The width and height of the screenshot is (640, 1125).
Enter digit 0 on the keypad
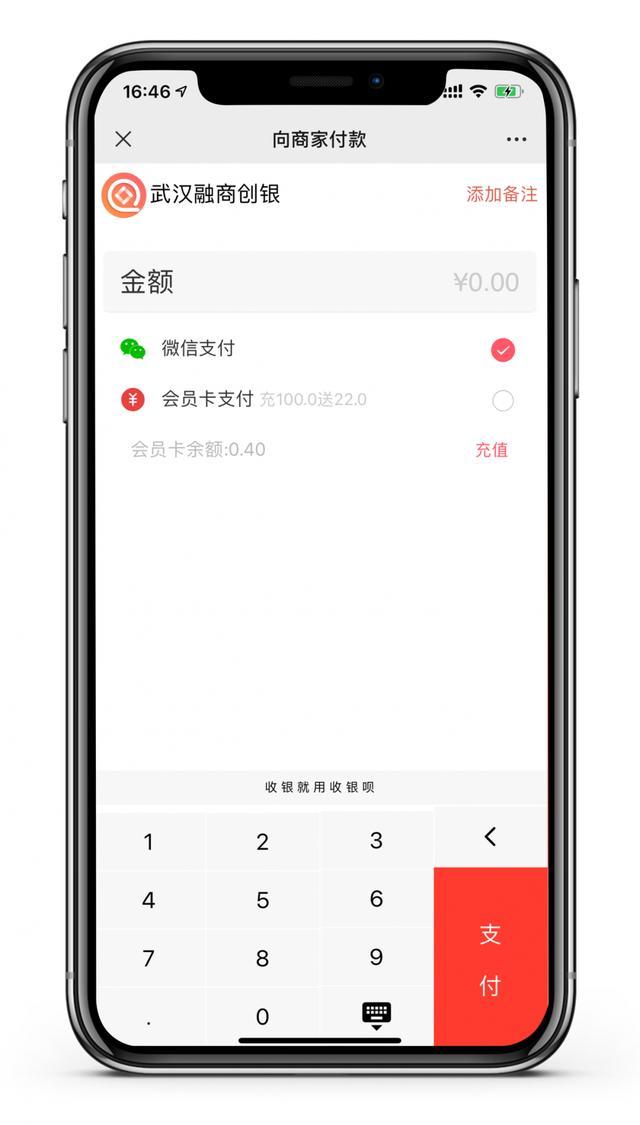[x=262, y=1016]
